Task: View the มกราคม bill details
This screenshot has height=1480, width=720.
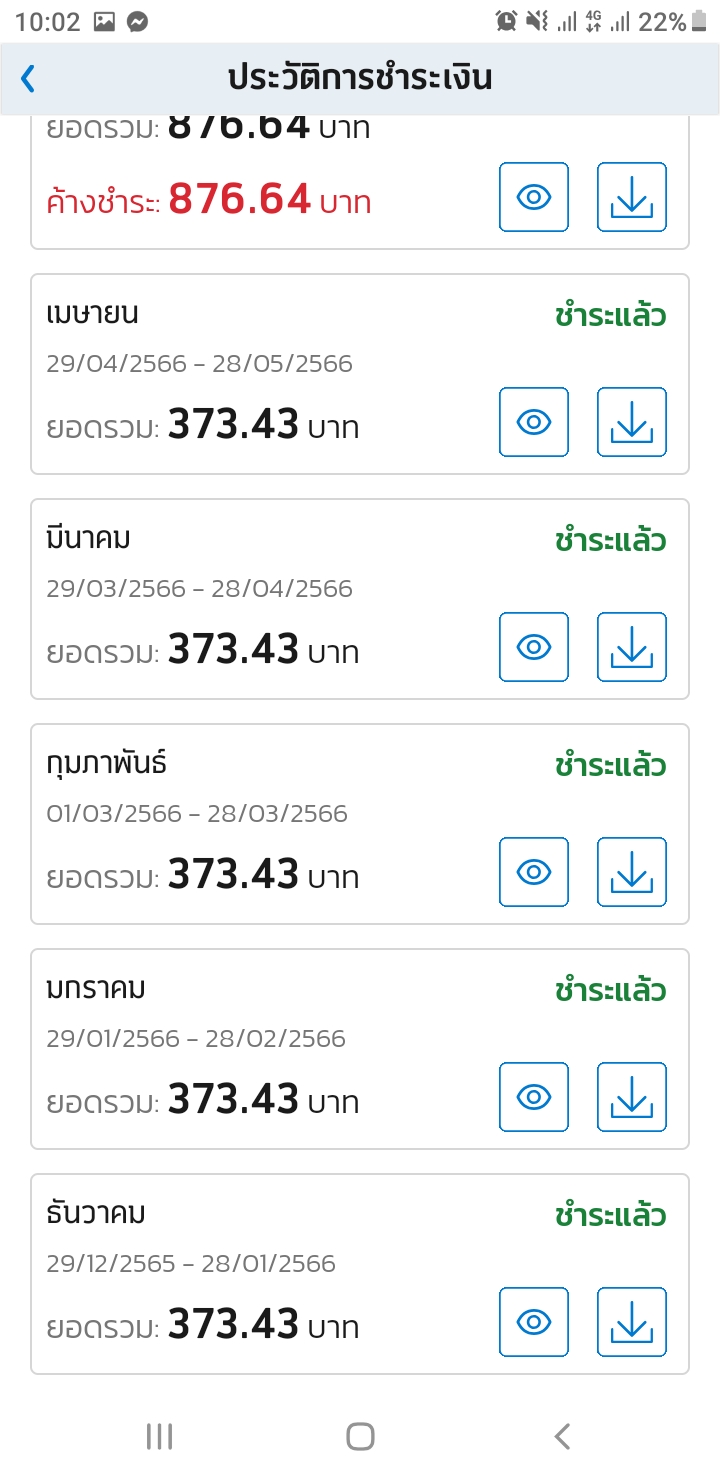Action: pos(534,1097)
